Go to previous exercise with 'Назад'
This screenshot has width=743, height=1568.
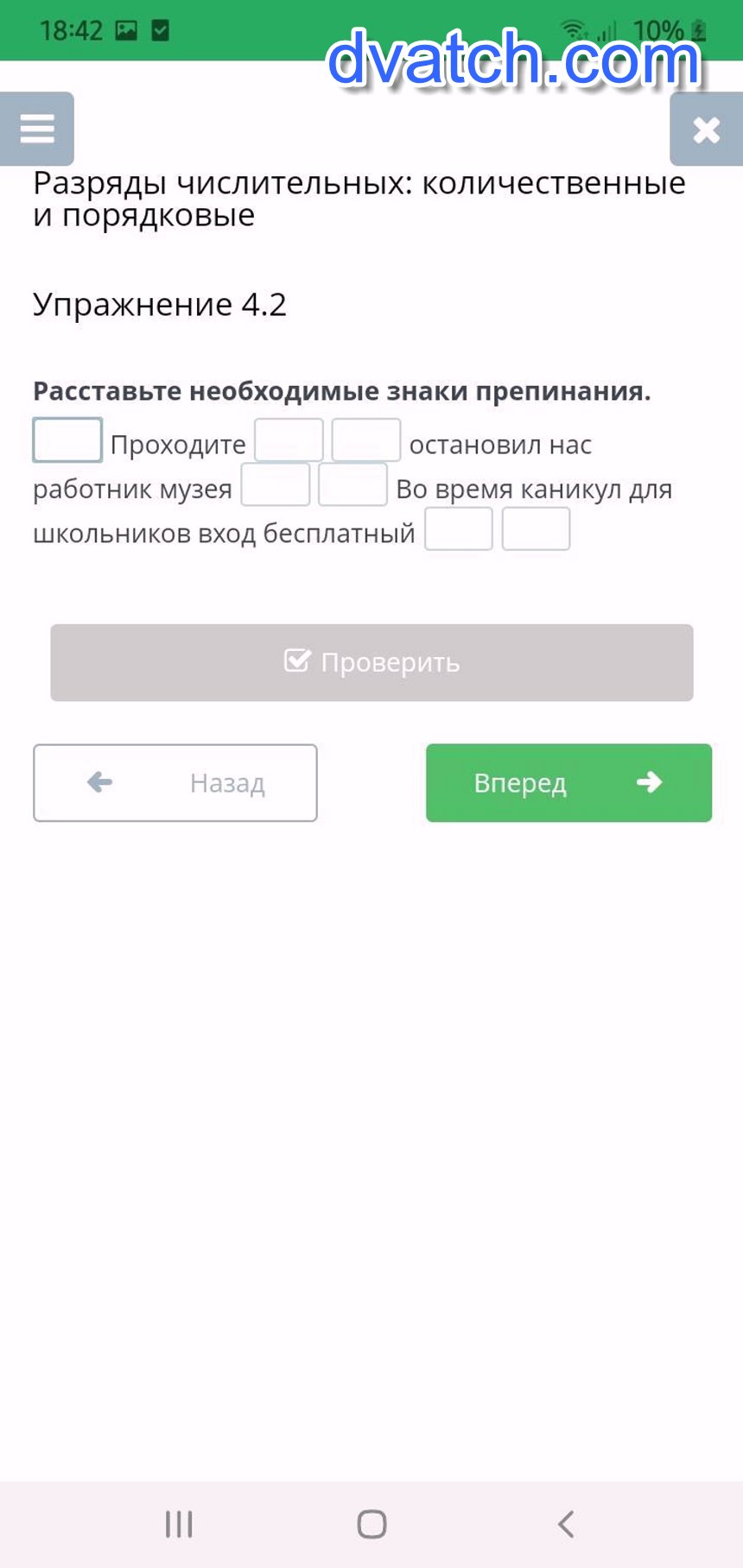click(x=175, y=782)
